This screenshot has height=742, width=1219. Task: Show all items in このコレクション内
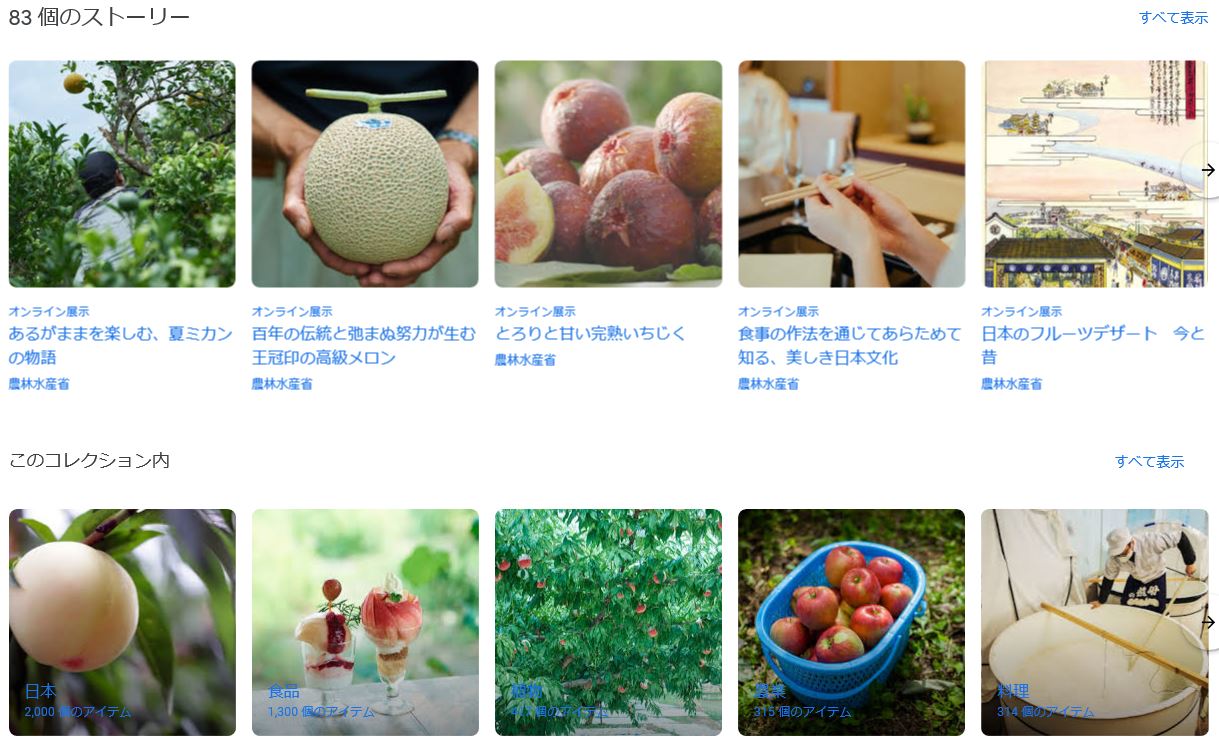(1149, 461)
